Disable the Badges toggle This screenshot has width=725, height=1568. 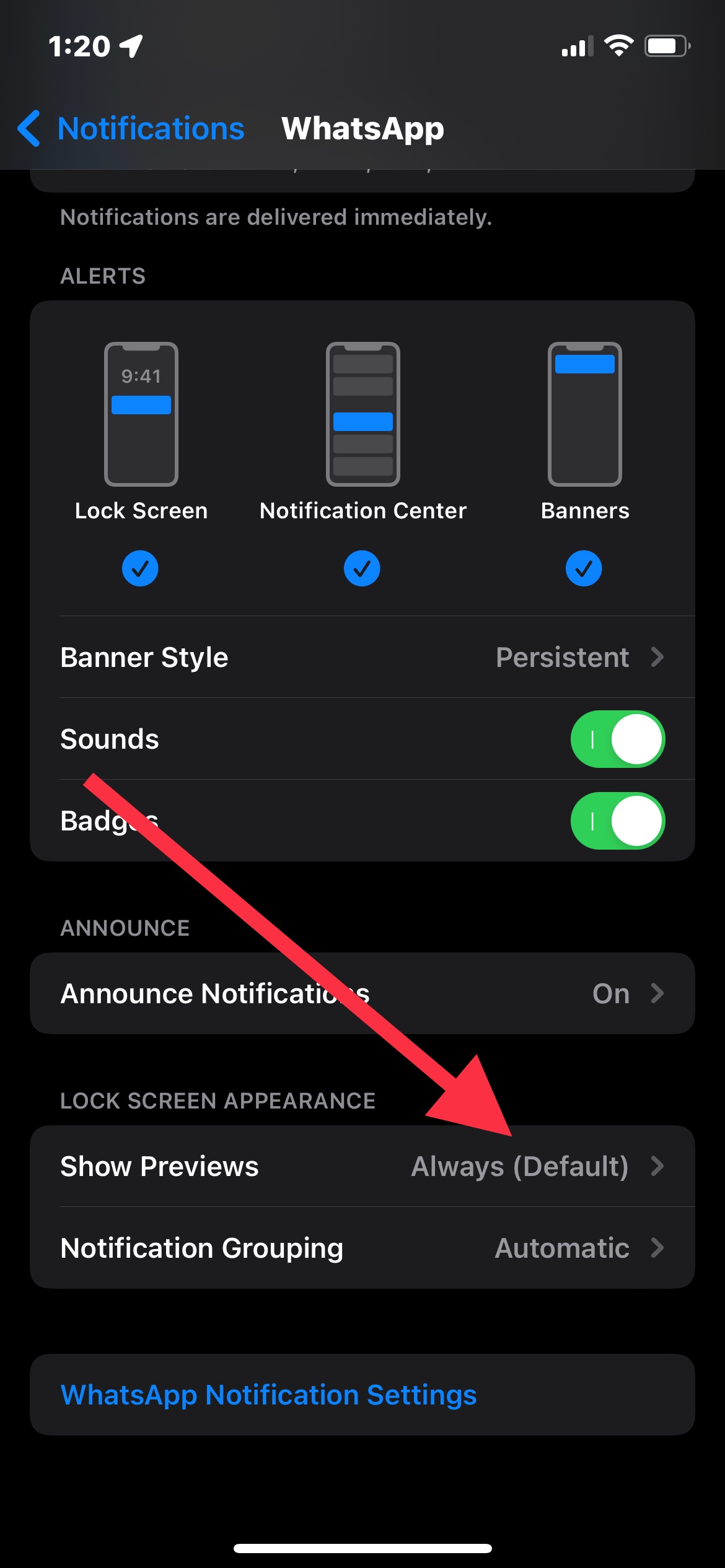point(618,821)
